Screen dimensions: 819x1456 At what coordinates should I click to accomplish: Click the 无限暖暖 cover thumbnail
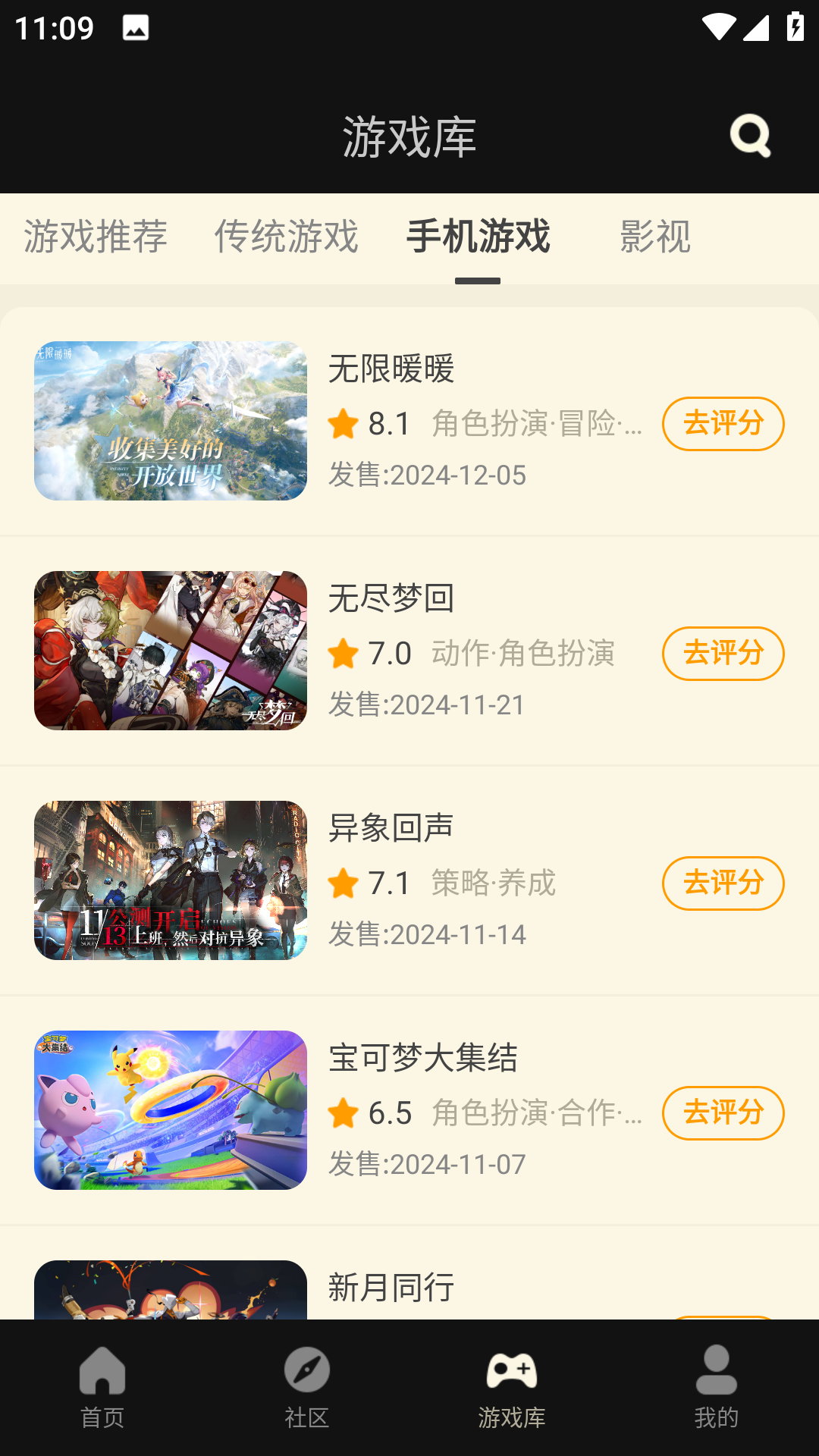[169, 421]
